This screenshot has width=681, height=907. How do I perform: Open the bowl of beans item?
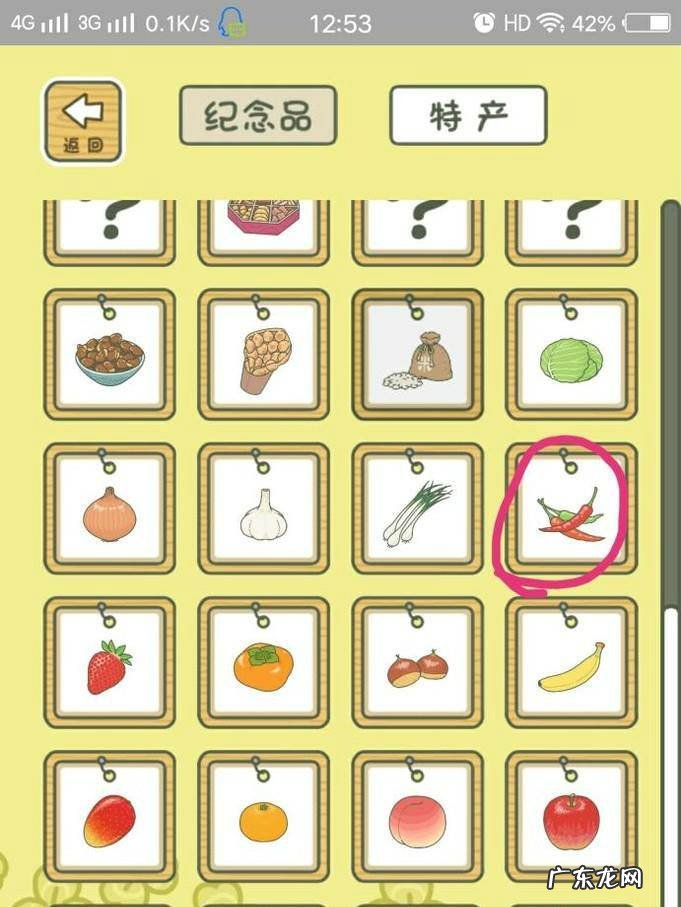(x=109, y=356)
